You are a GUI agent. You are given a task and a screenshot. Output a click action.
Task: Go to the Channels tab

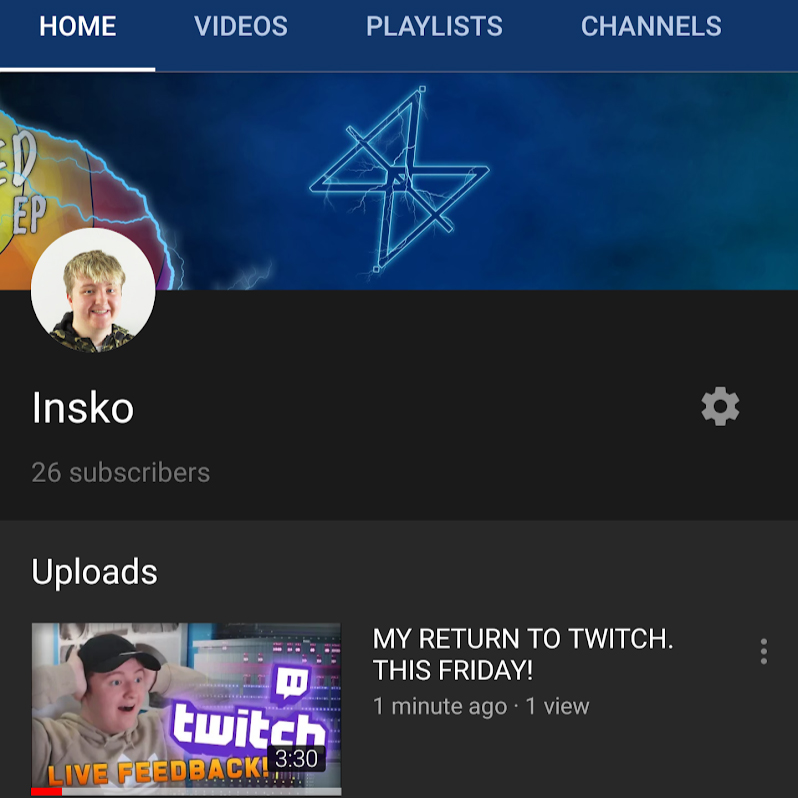[x=651, y=26]
